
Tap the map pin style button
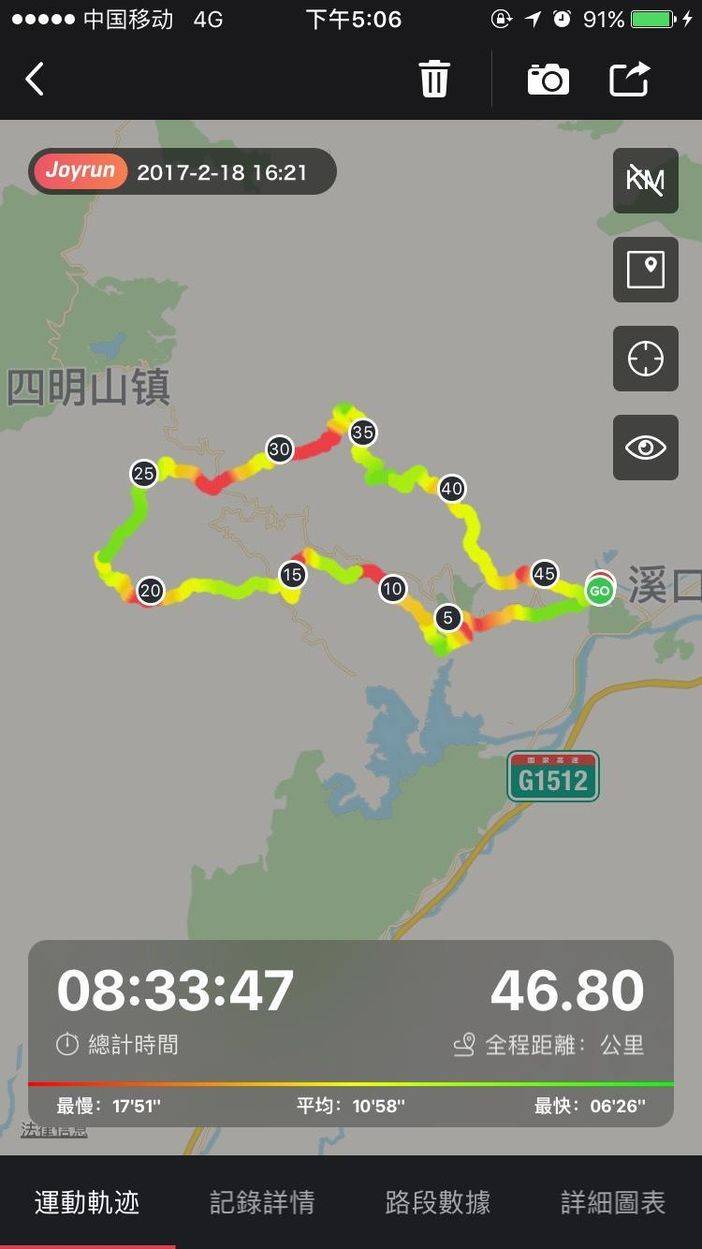[x=645, y=270]
